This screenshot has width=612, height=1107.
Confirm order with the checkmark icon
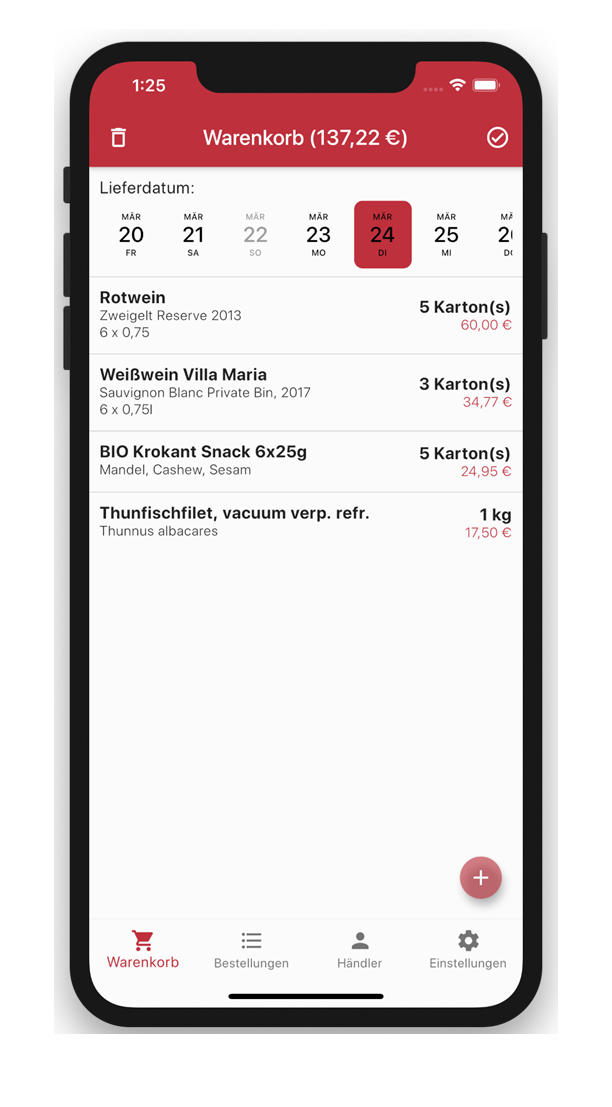click(497, 138)
